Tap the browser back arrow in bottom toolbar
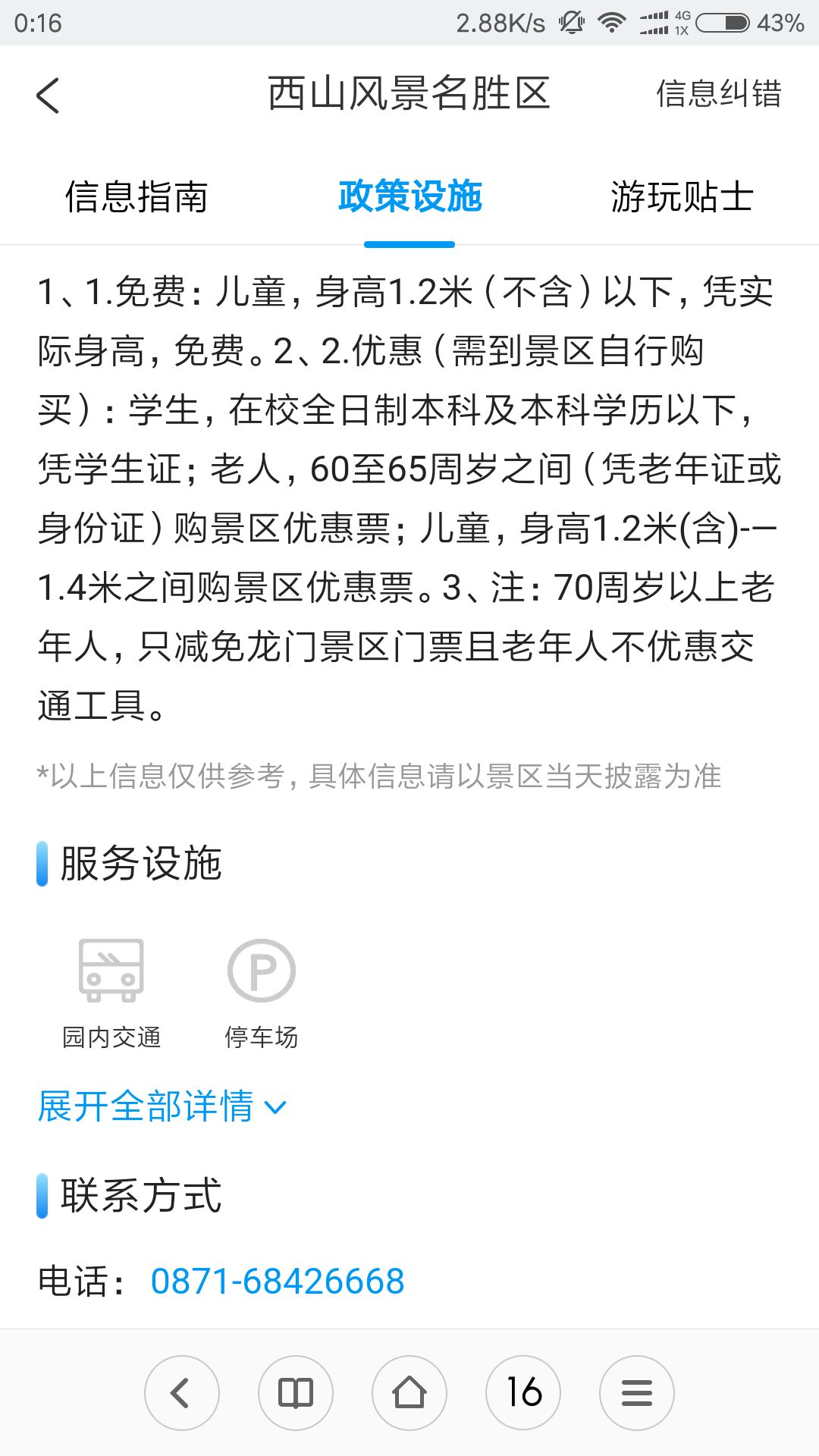Screen dimensions: 819x1456 pyautogui.click(x=182, y=1393)
